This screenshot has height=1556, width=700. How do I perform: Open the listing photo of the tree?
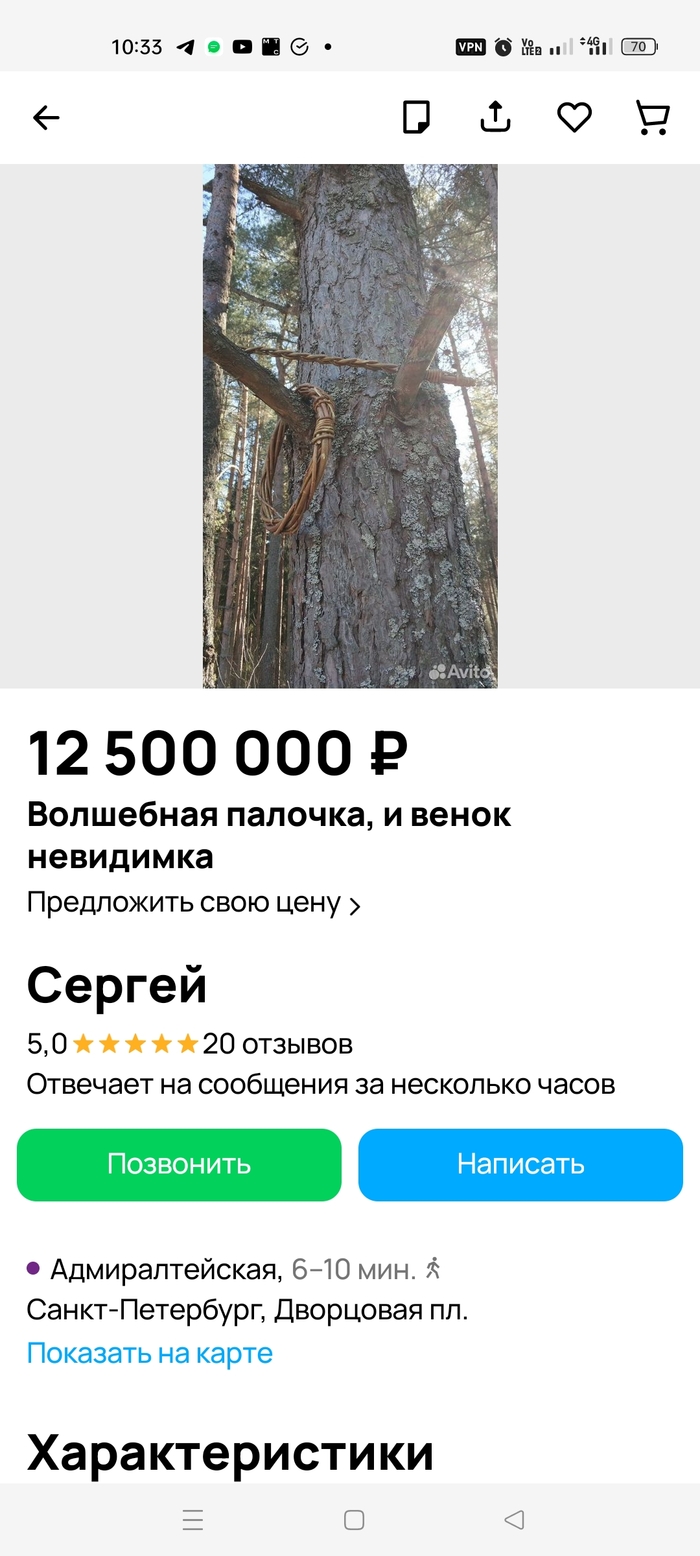(x=350, y=426)
